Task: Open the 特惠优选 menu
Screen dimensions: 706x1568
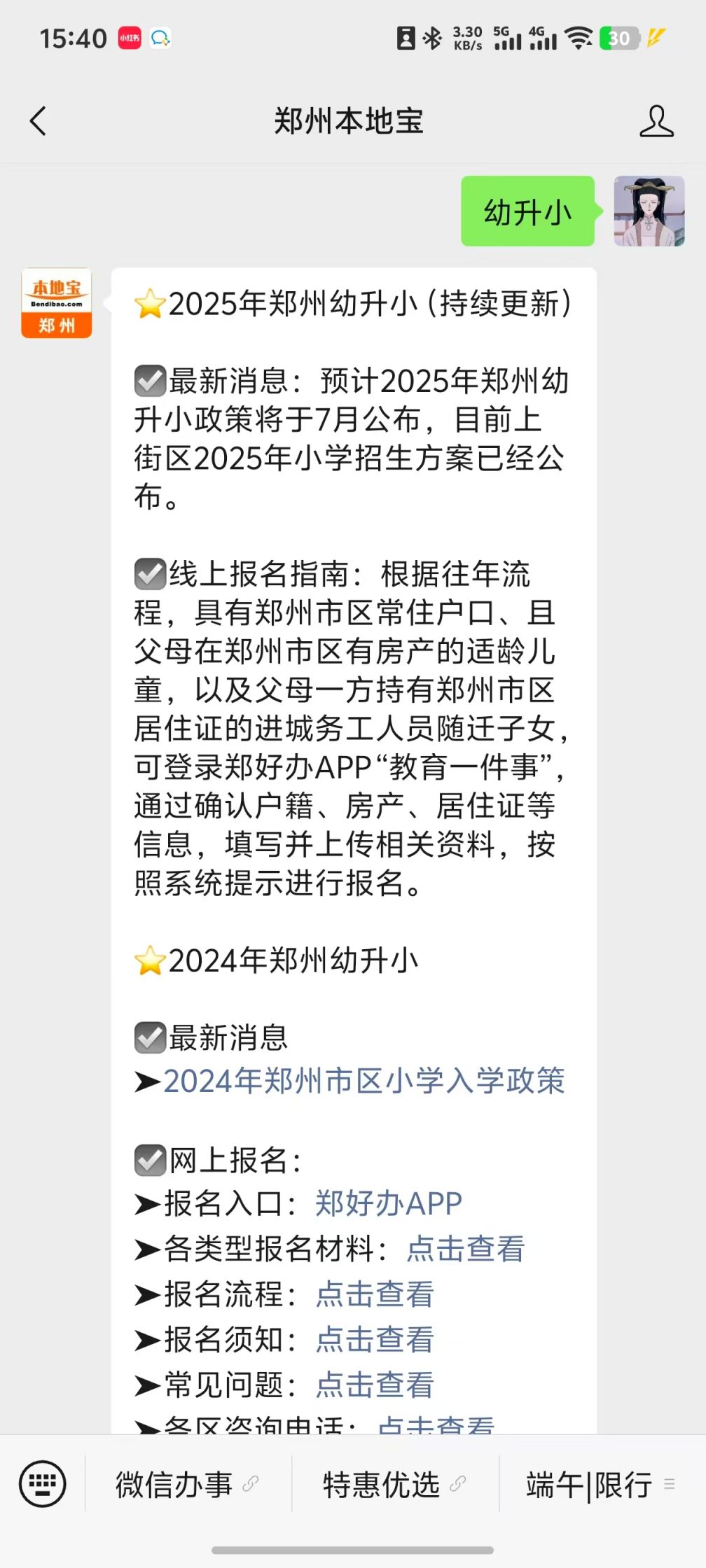Action: pos(394,1484)
